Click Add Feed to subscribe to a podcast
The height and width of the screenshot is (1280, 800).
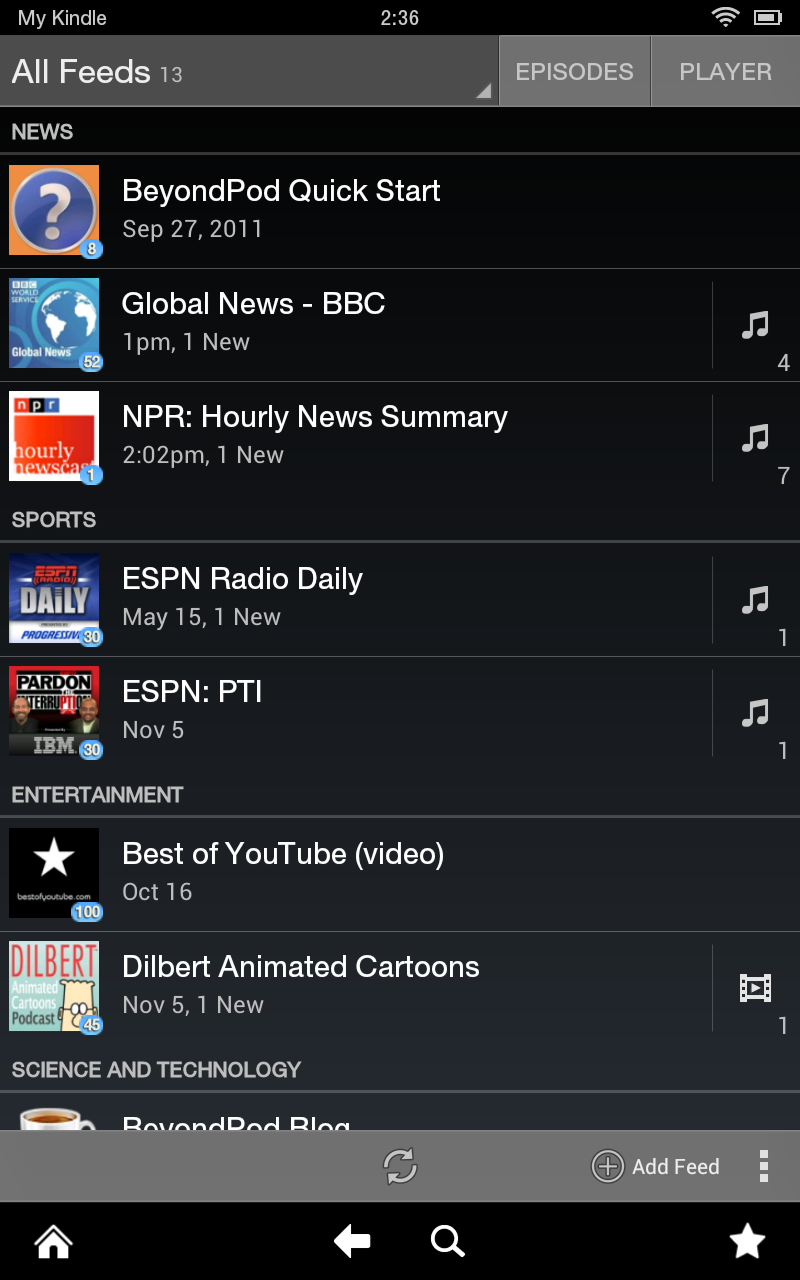[656, 1166]
